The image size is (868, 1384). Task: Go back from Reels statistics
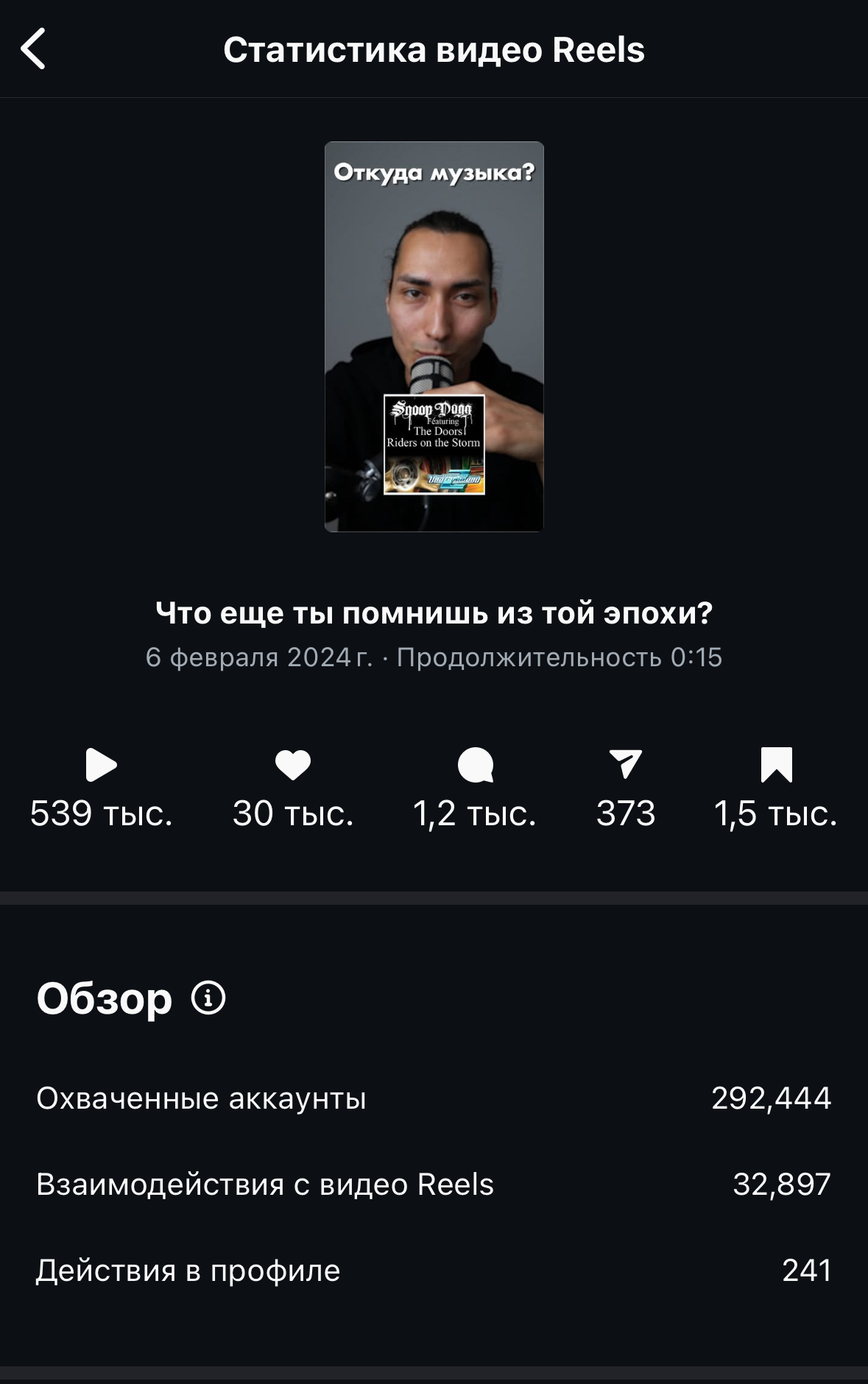(34, 49)
